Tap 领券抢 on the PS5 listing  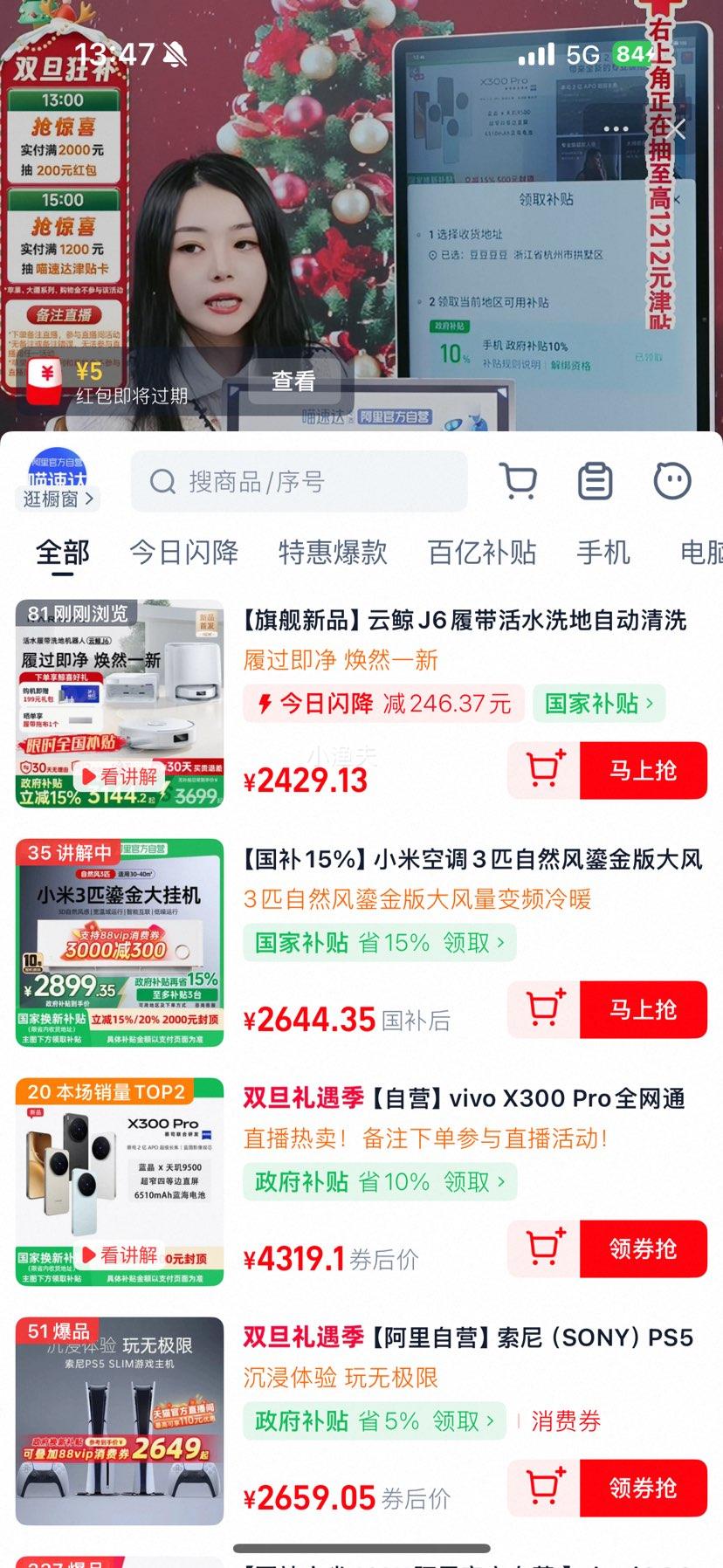tap(644, 1488)
